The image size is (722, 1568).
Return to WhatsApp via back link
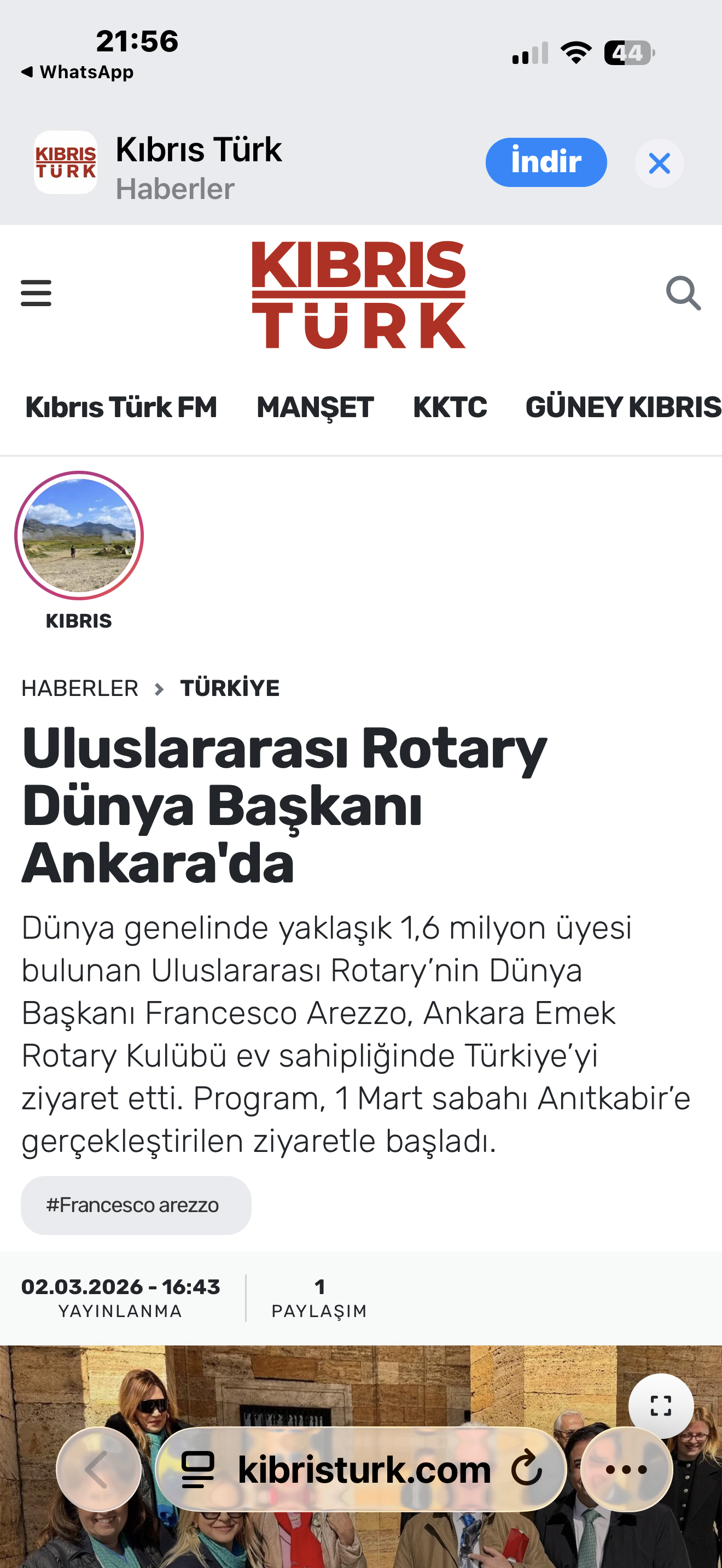[77, 72]
